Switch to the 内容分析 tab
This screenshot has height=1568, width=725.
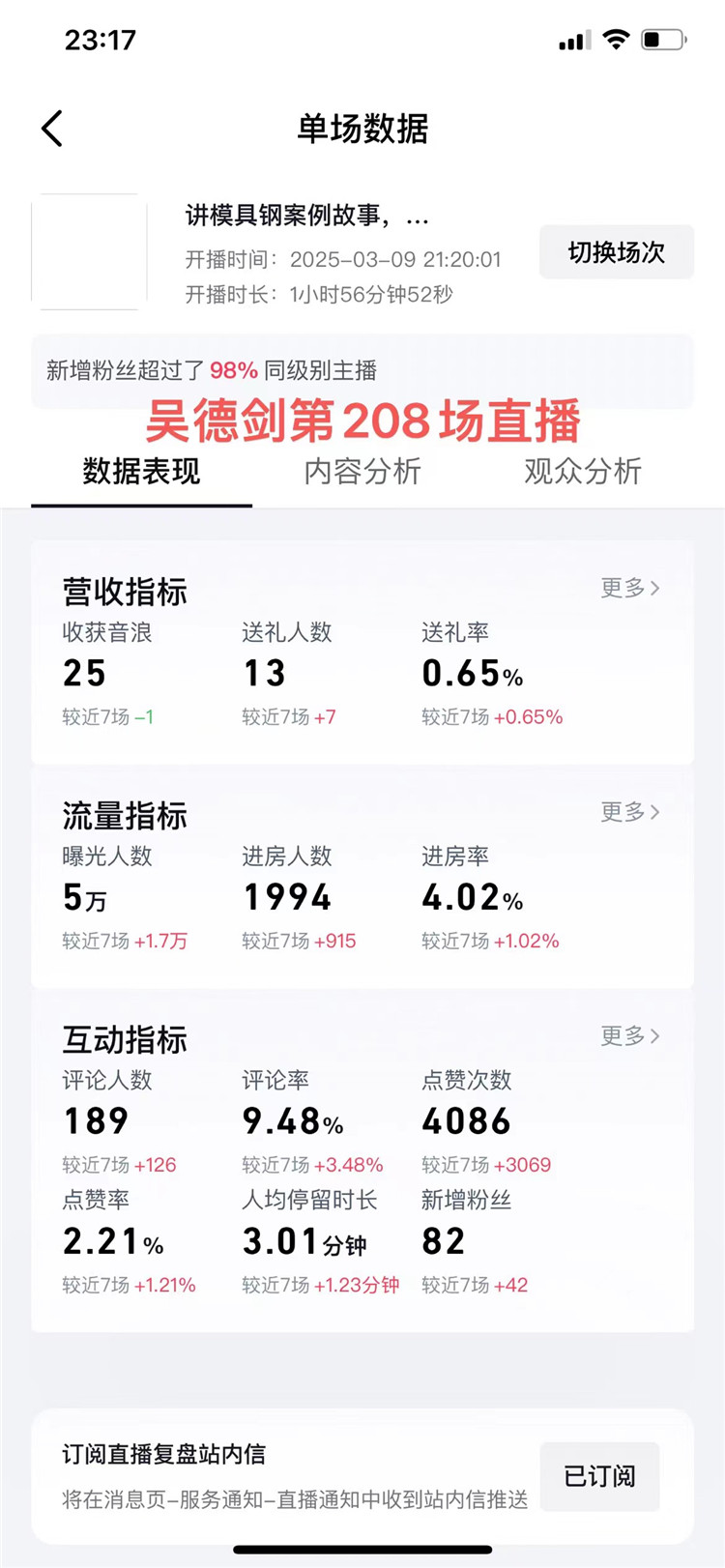point(362,472)
